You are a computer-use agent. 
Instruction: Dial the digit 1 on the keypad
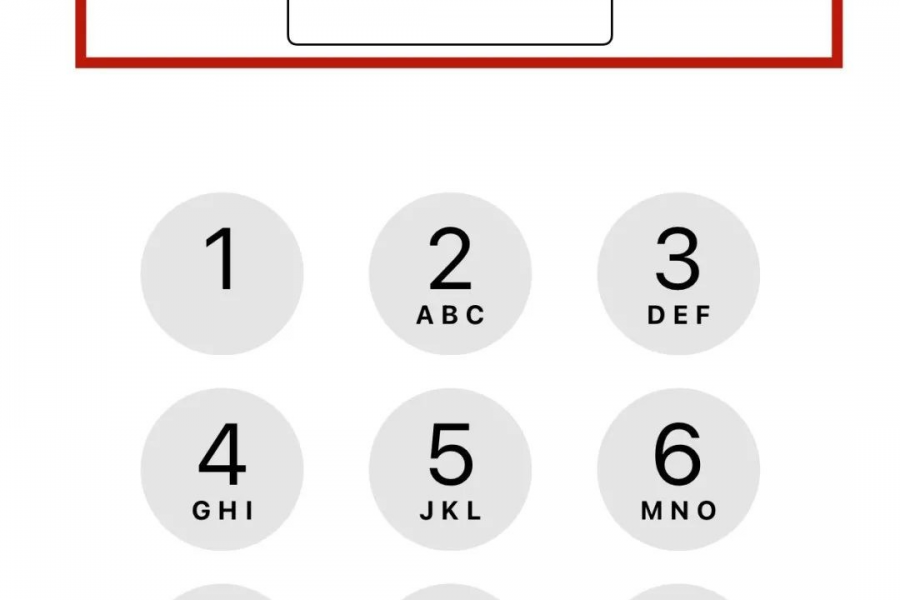coord(222,273)
